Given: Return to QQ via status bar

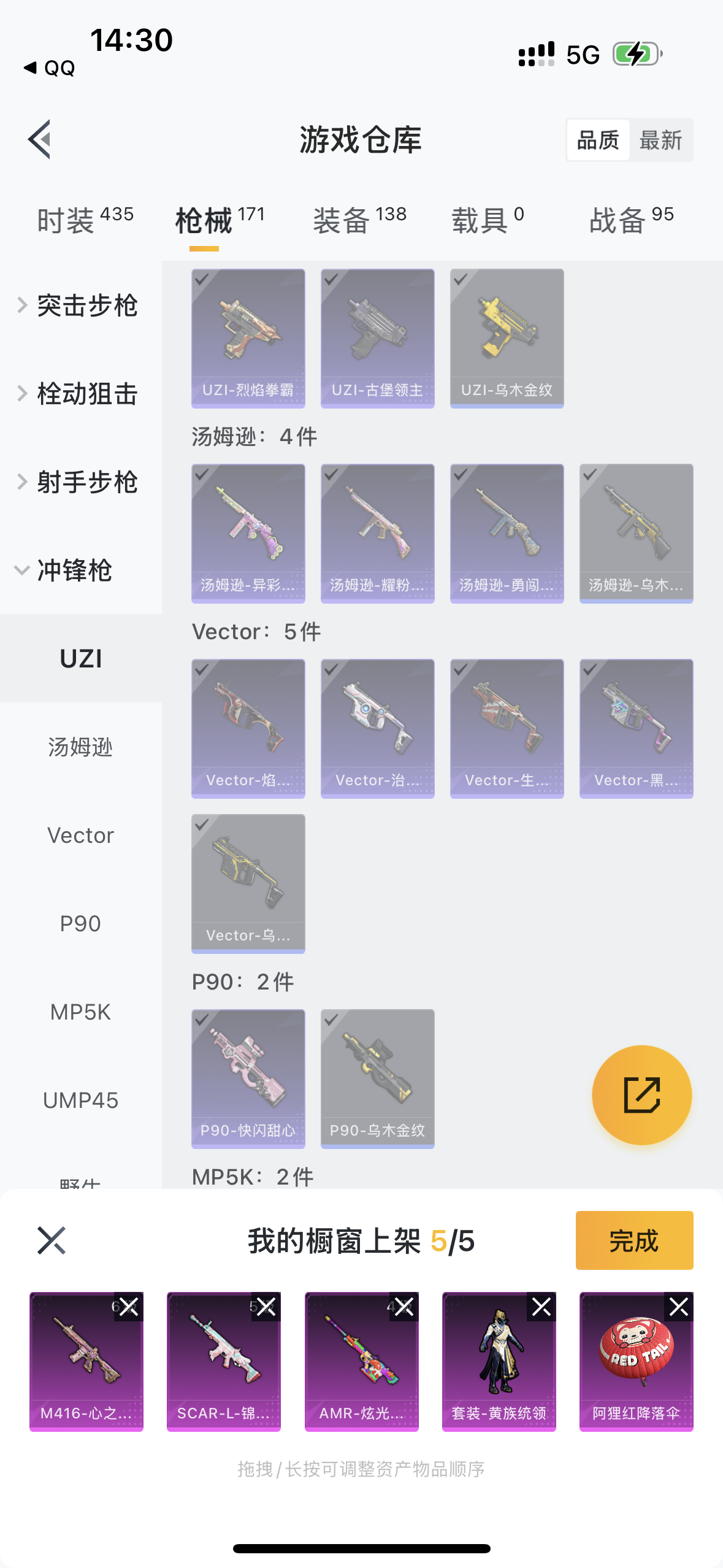Looking at the screenshot, I should coord(50,67).
